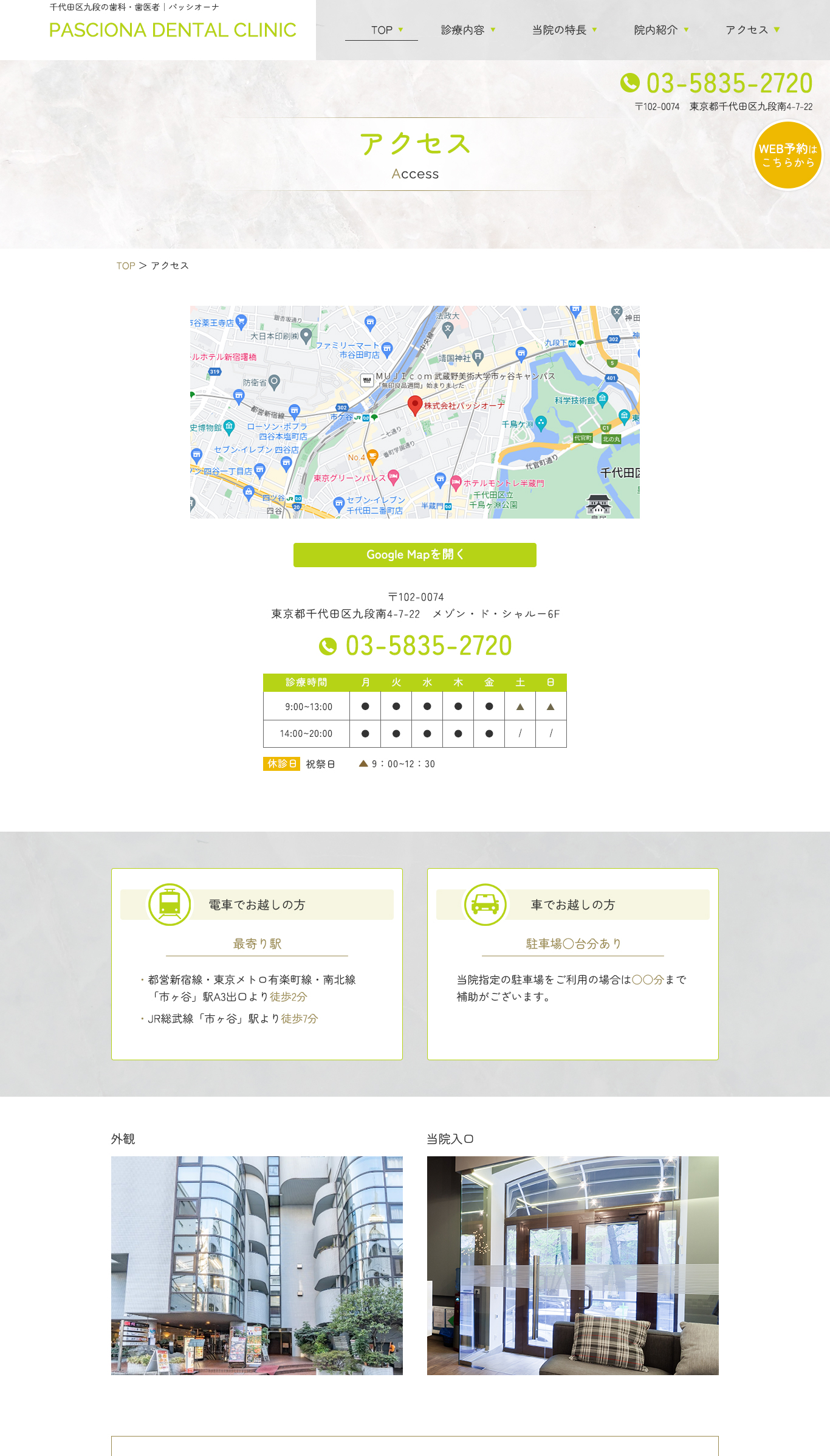Image resolution: width=830 pixels, height=1456 pixels.
Task: Follow the TOP breadcrumb link
Action: click(x=126, y=266)
